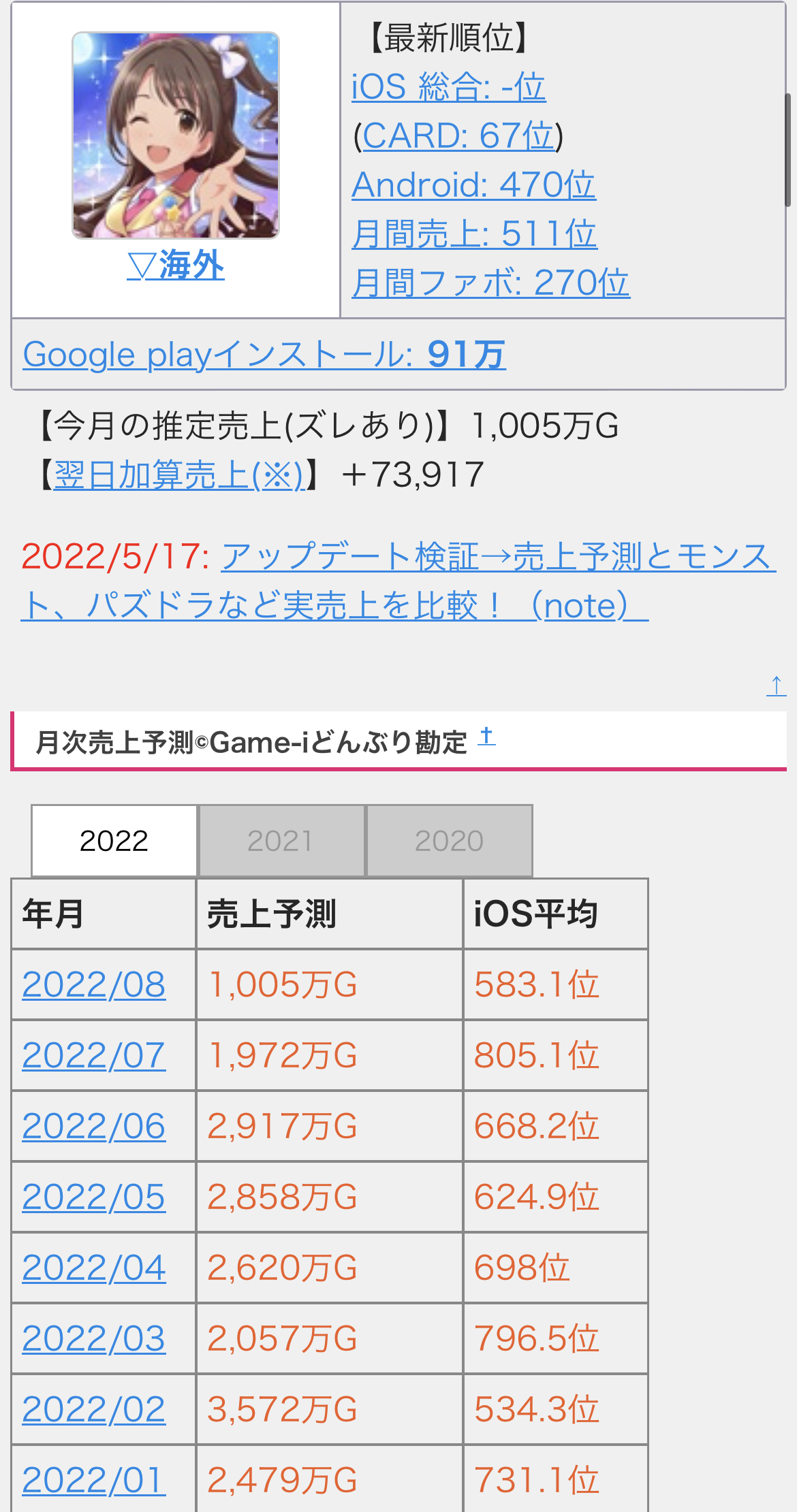Open the 2022/01 monthly details
Screen dimensions: 797x1512
point(94,1480)
